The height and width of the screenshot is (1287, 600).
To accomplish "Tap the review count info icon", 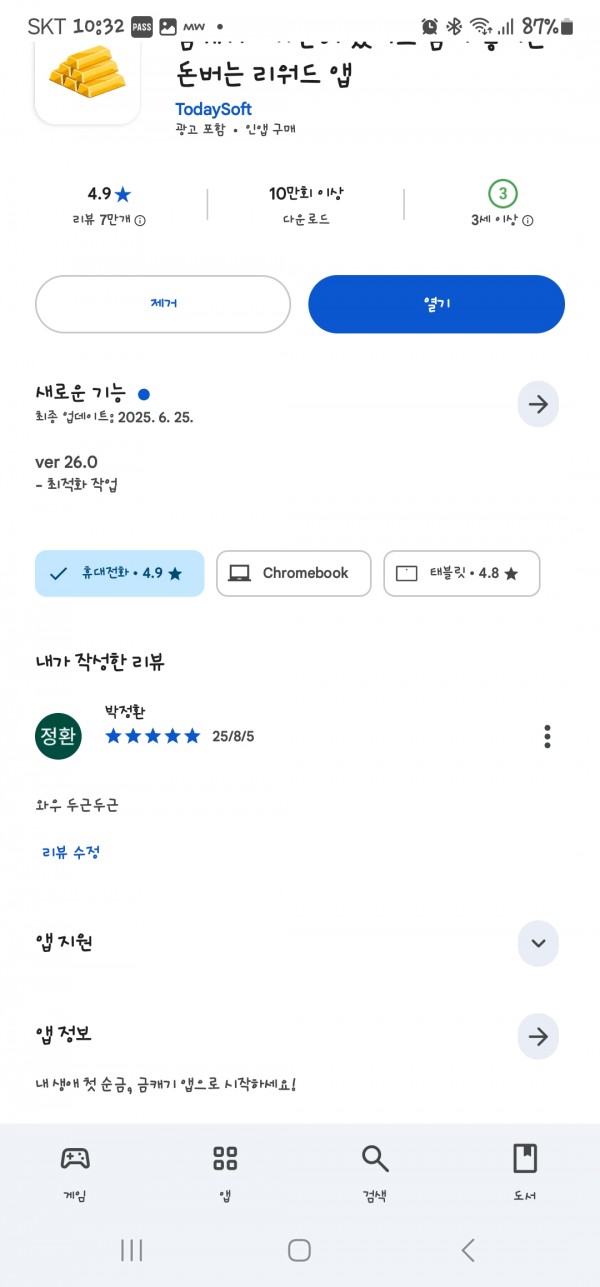I will tap(140, 221).
